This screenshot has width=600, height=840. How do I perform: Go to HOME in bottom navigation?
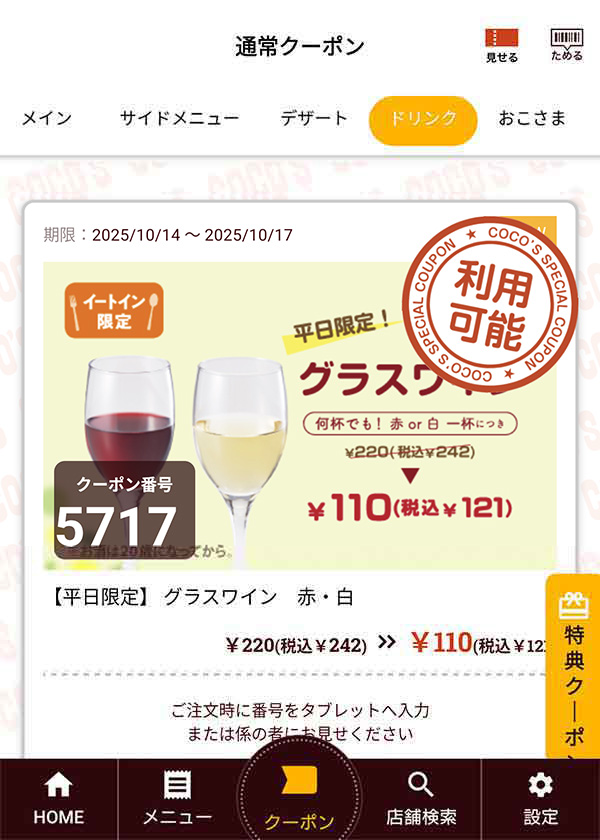click(x=59, y=800)
